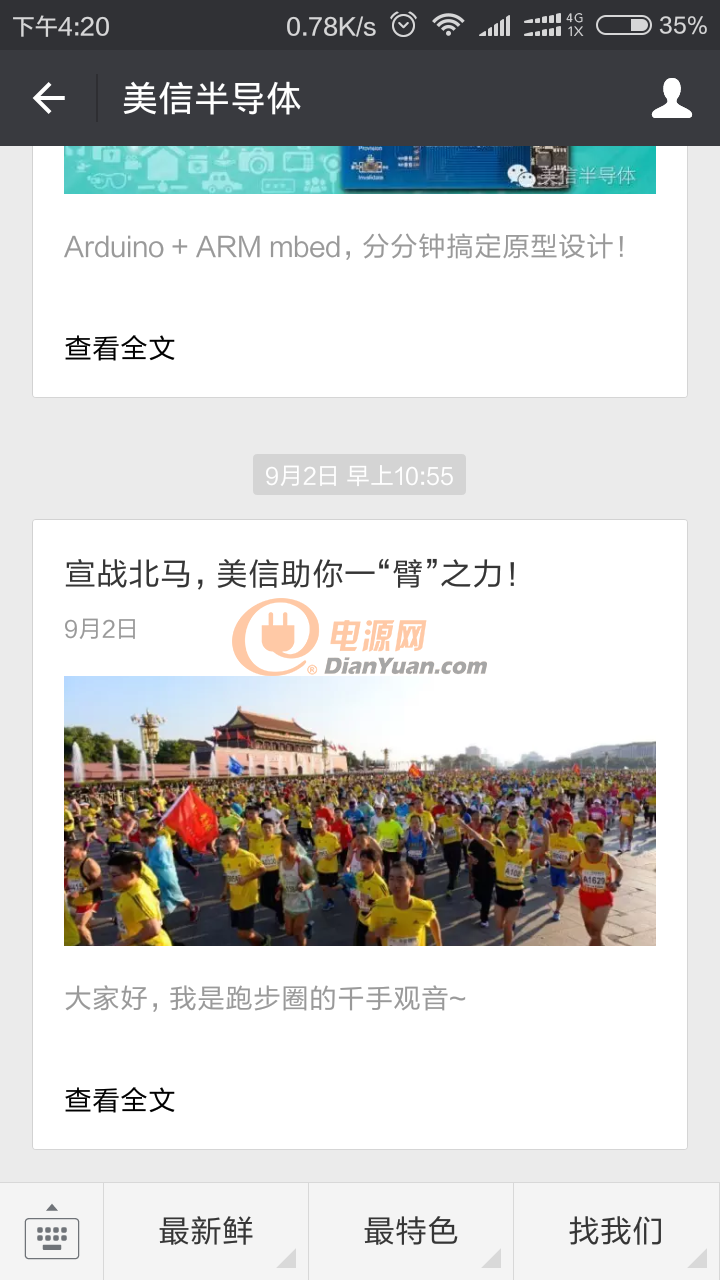Screen dimensions: 720x1280
Task: Open the 宣战北马 article card
Action: coord(360,834)
